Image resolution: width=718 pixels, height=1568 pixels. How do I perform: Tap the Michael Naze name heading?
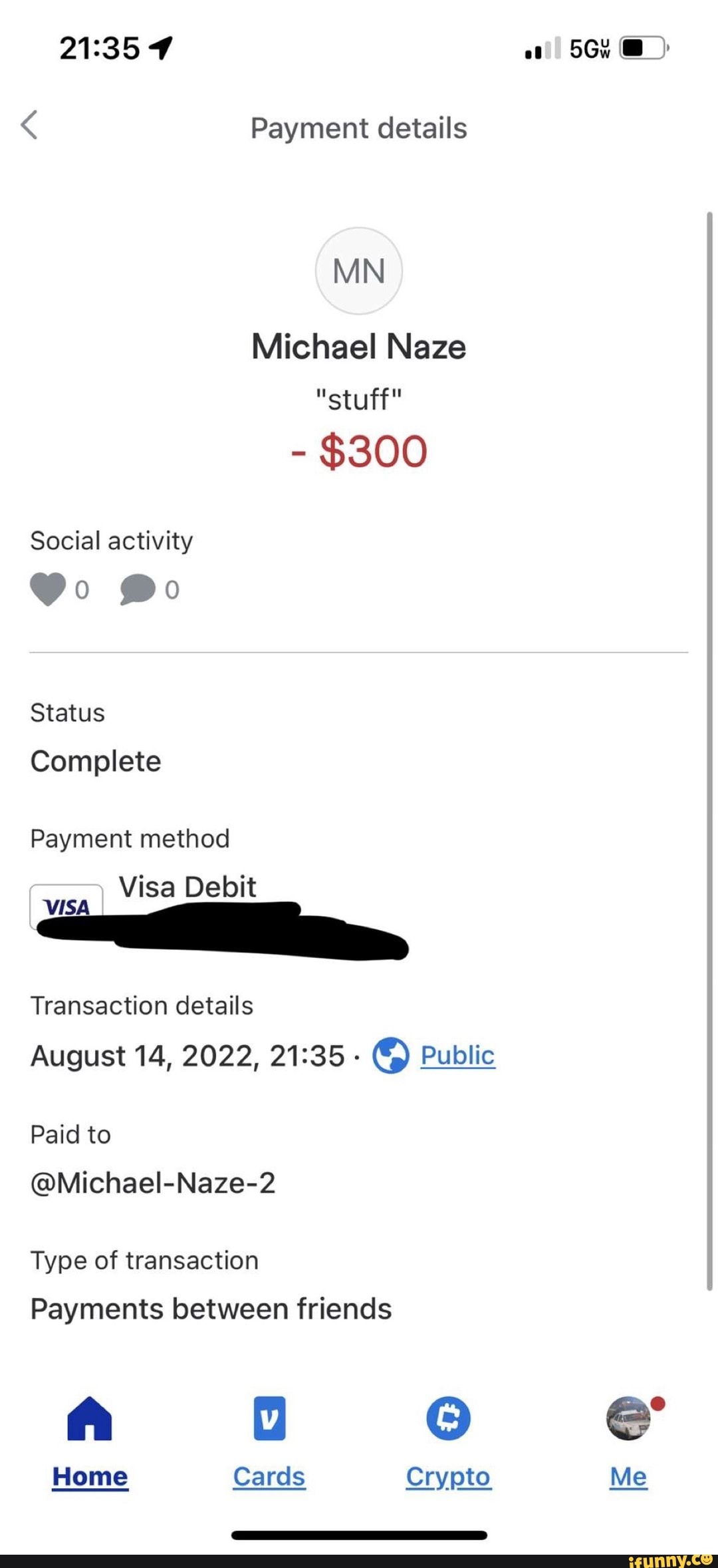point(358,345)
